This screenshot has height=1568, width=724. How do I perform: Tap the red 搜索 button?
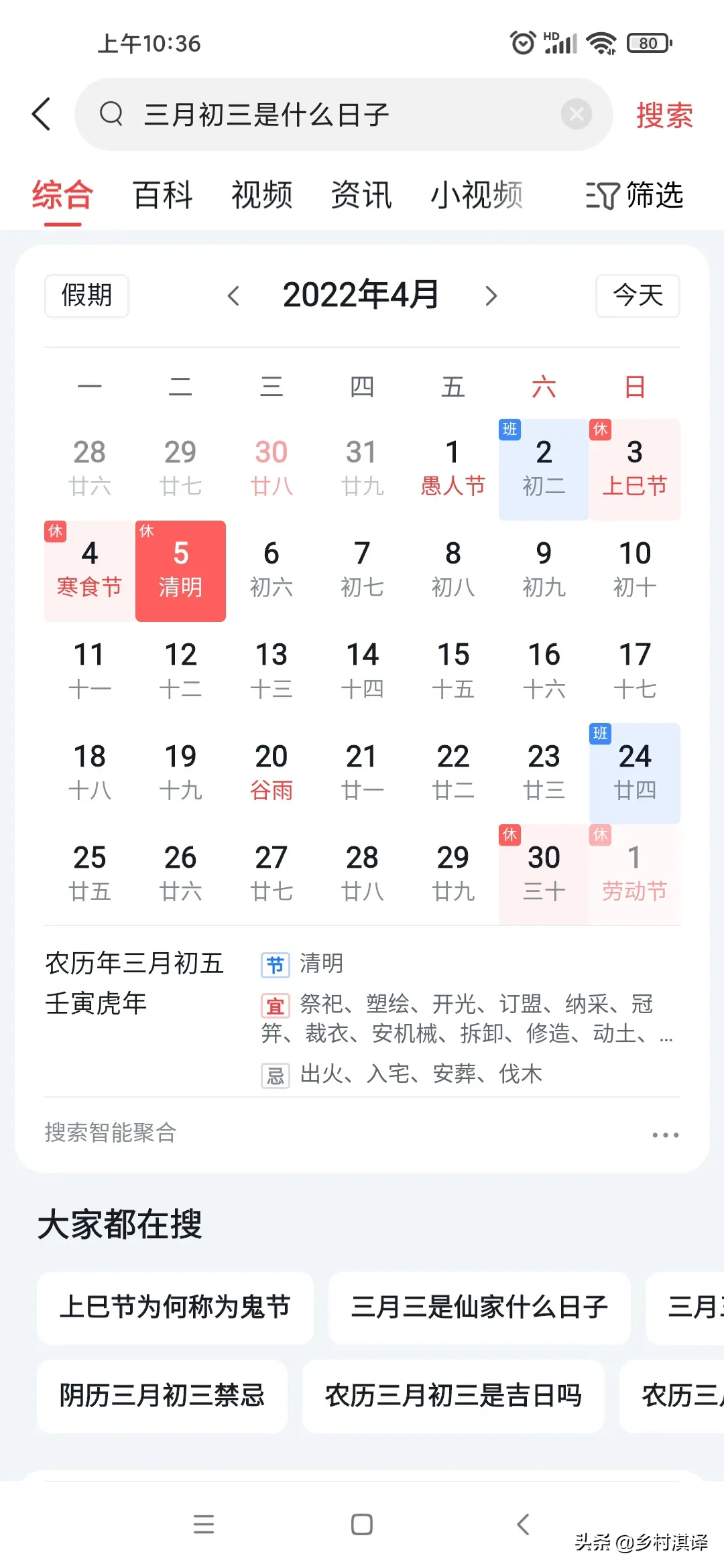(664, 115)
